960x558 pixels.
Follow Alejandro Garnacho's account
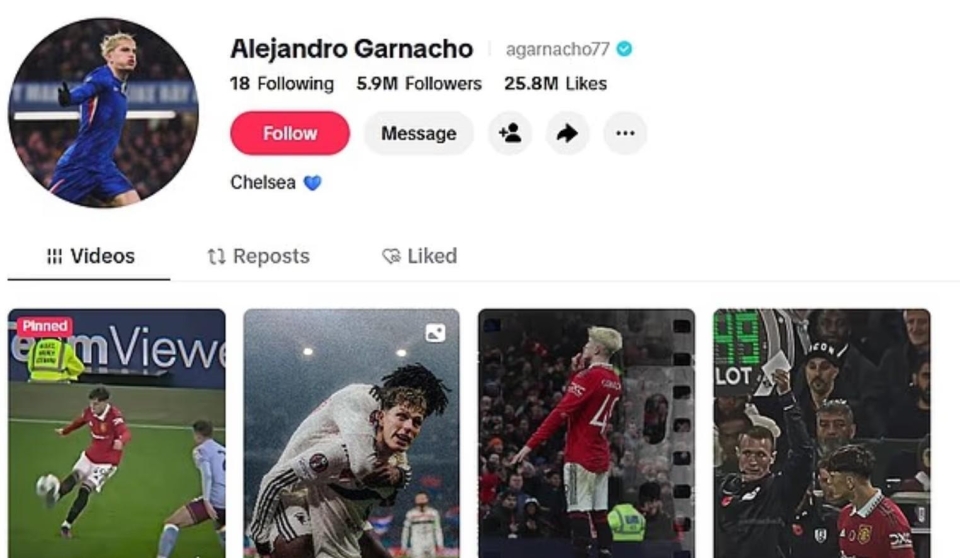pyautogui.click(x=290, y=133)
